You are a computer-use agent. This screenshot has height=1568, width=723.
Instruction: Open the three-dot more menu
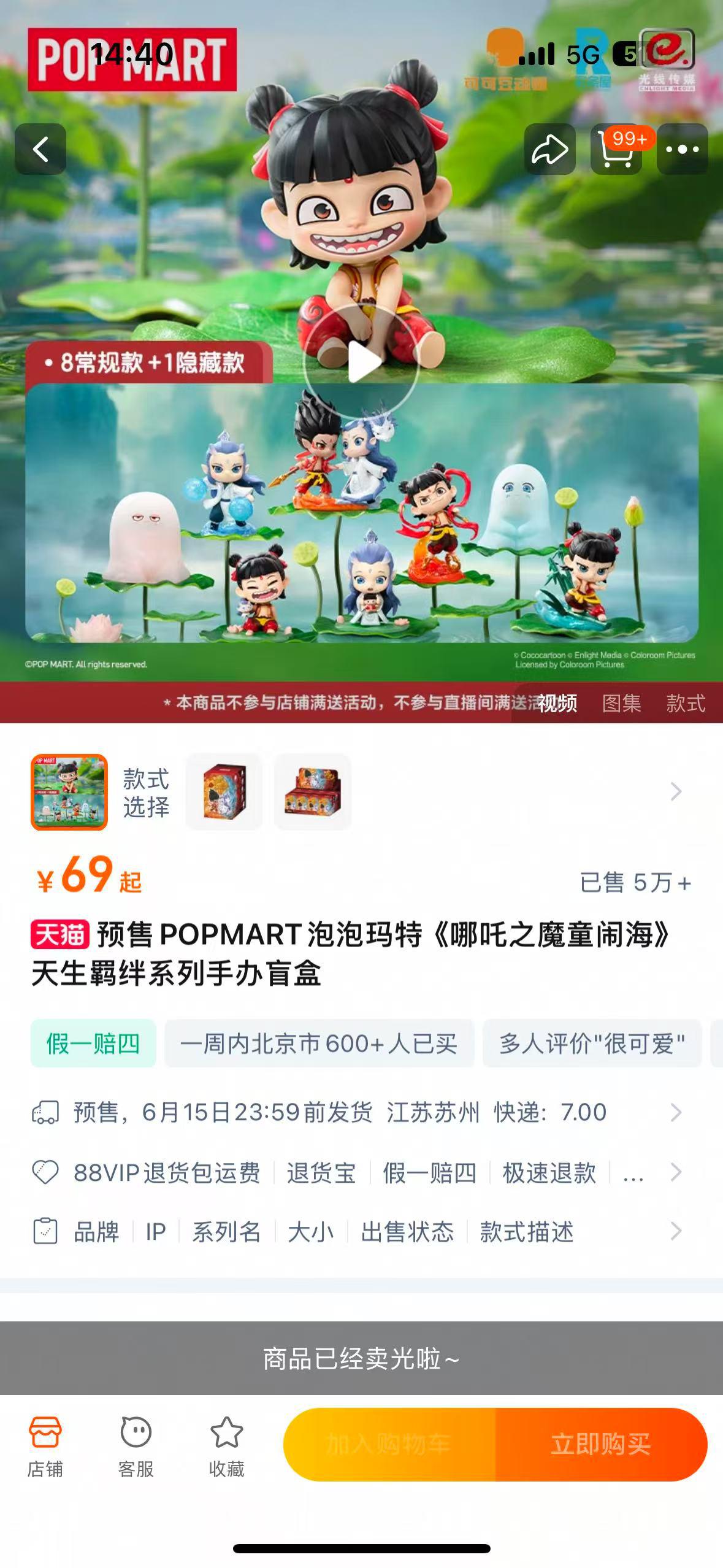pyautogui.click(x=682, y=149)
